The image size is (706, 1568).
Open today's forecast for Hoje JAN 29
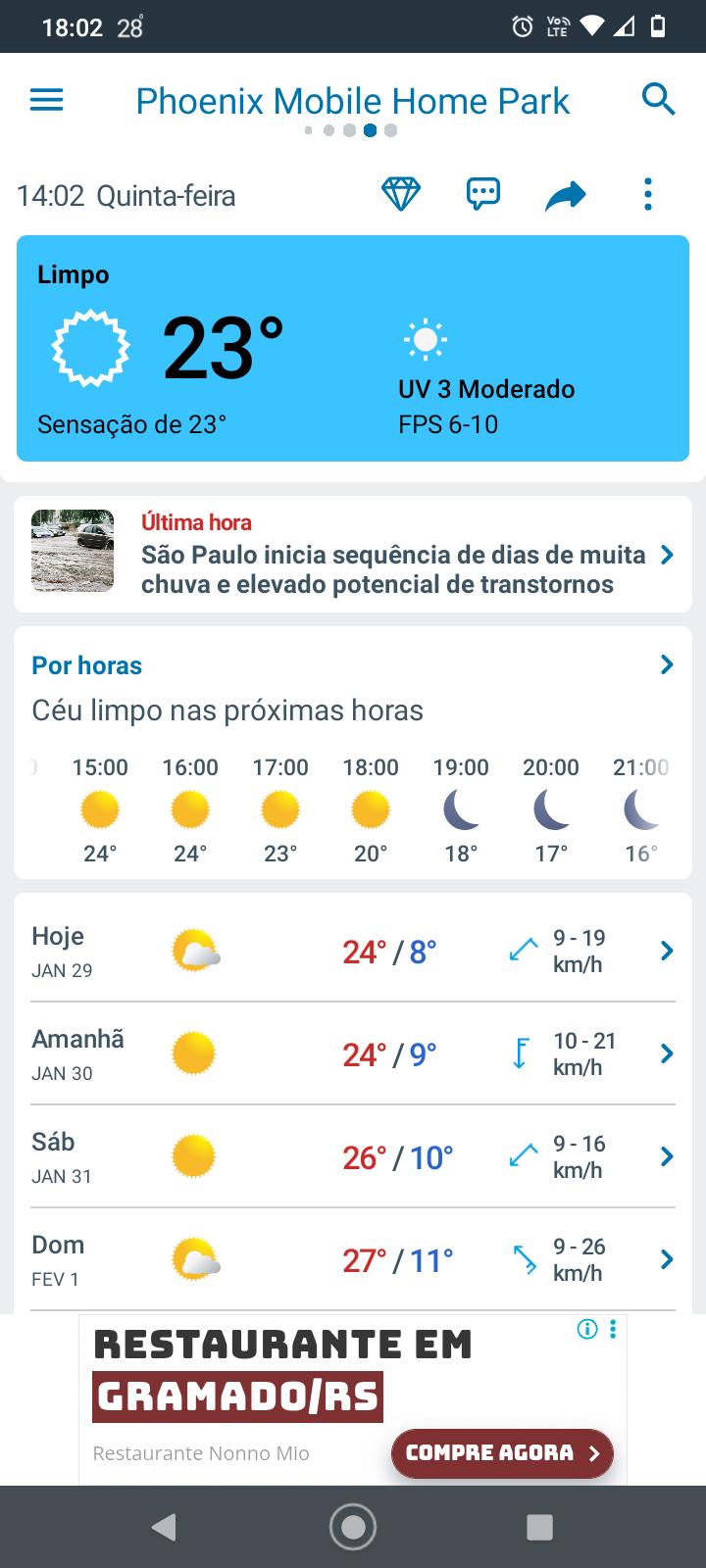click(353, 951)
